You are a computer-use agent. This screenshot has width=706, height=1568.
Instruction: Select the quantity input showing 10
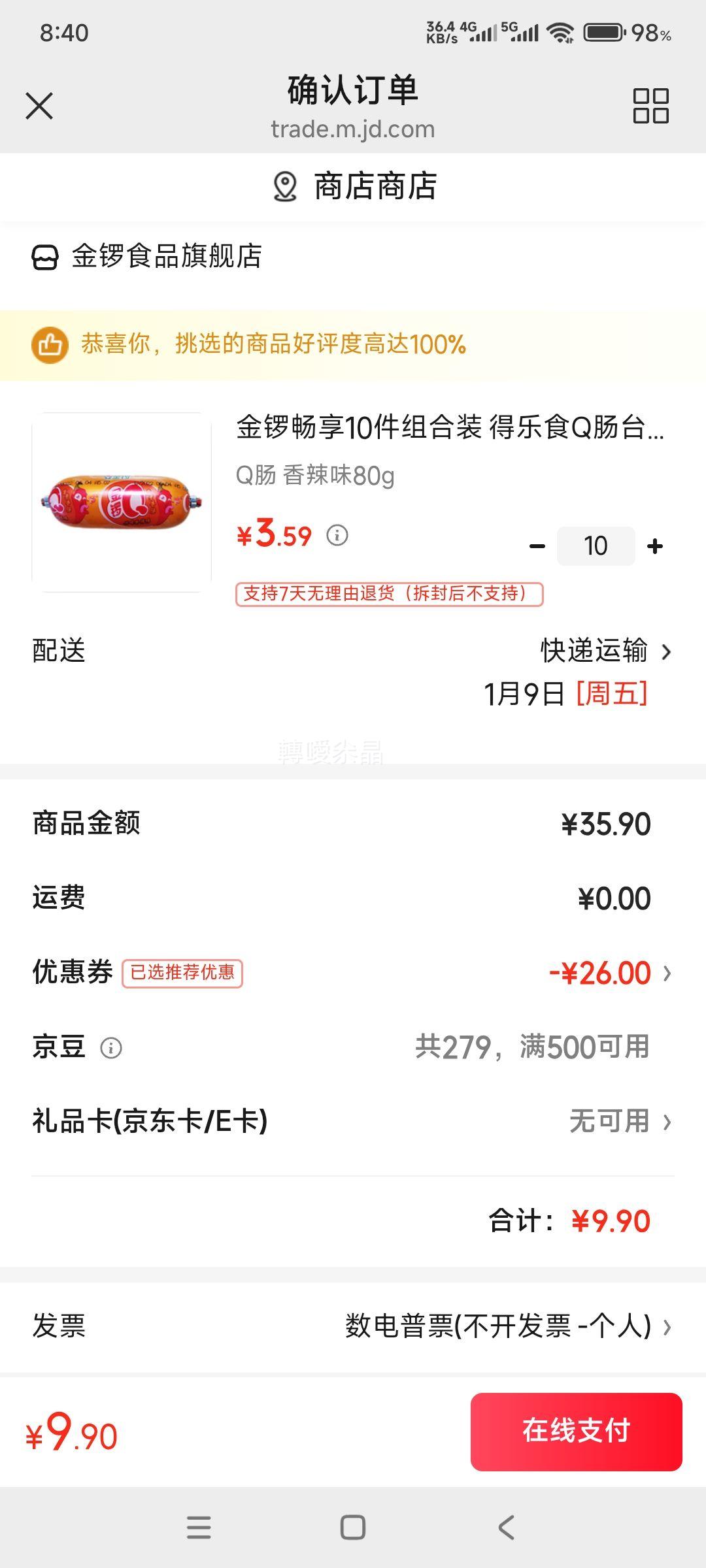[596, 545]
